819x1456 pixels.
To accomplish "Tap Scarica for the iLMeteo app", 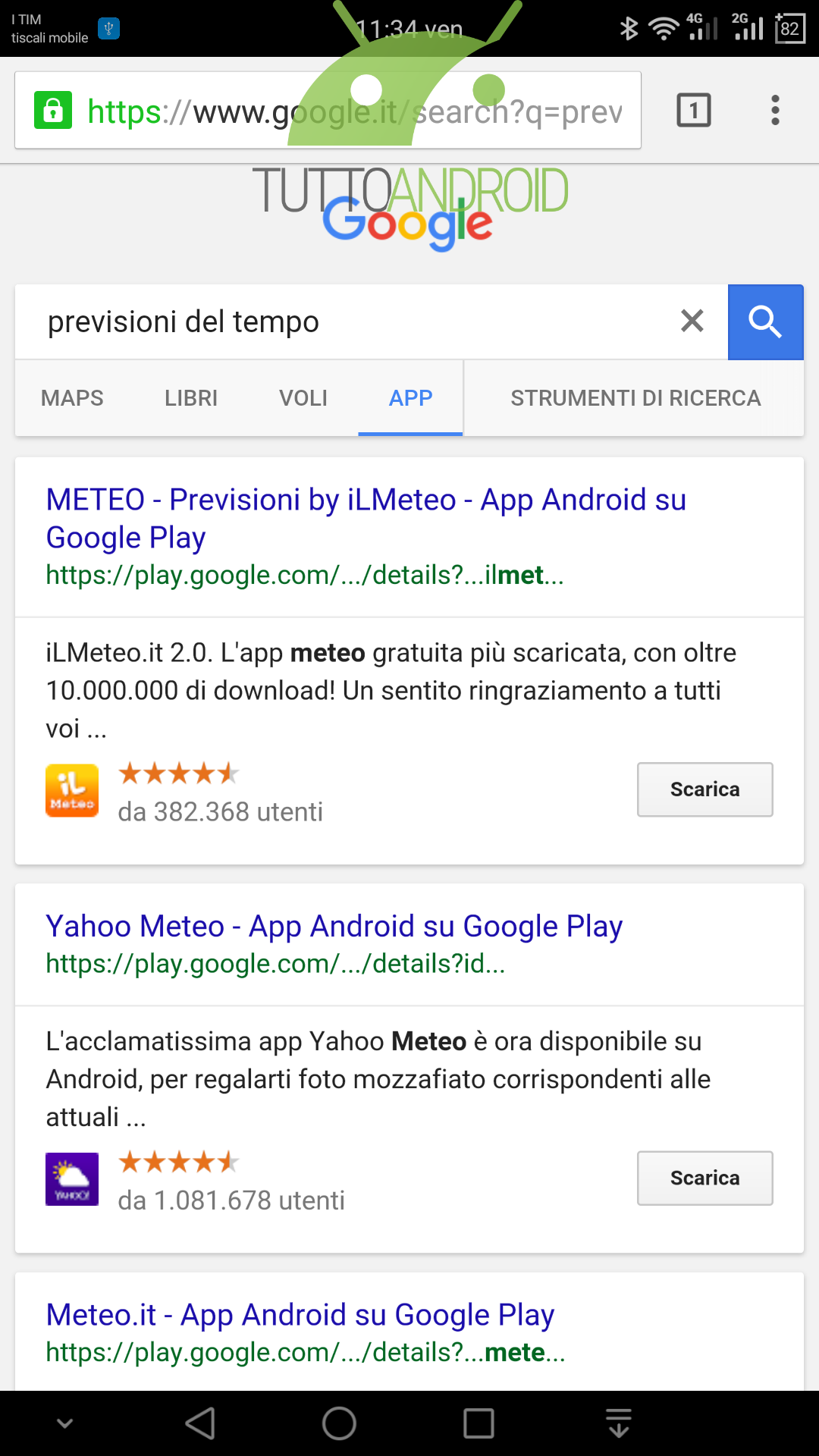I will coord(705,789).
